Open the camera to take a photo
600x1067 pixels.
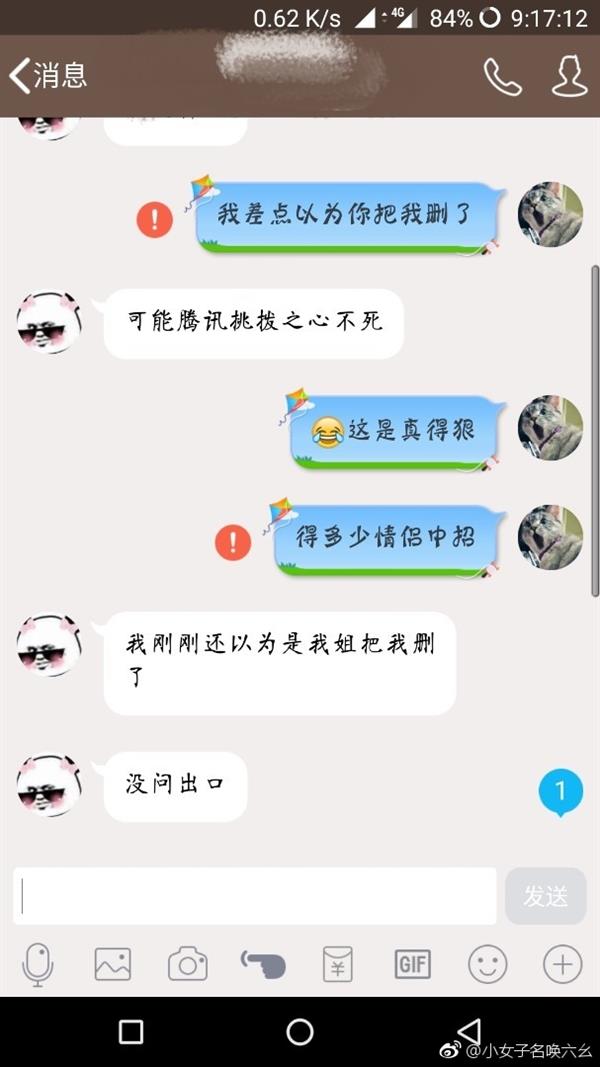click(187, 964)
